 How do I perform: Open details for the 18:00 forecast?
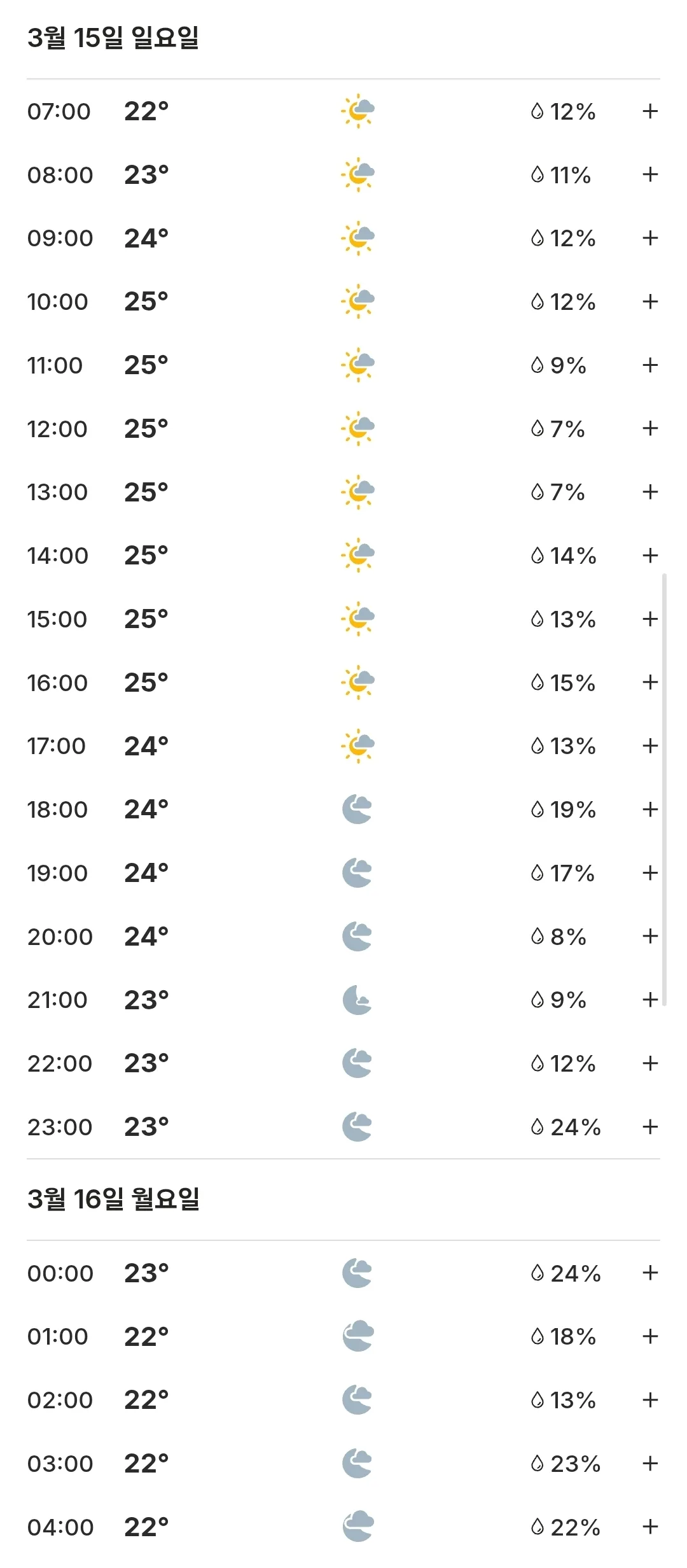(x=649, y=809)
